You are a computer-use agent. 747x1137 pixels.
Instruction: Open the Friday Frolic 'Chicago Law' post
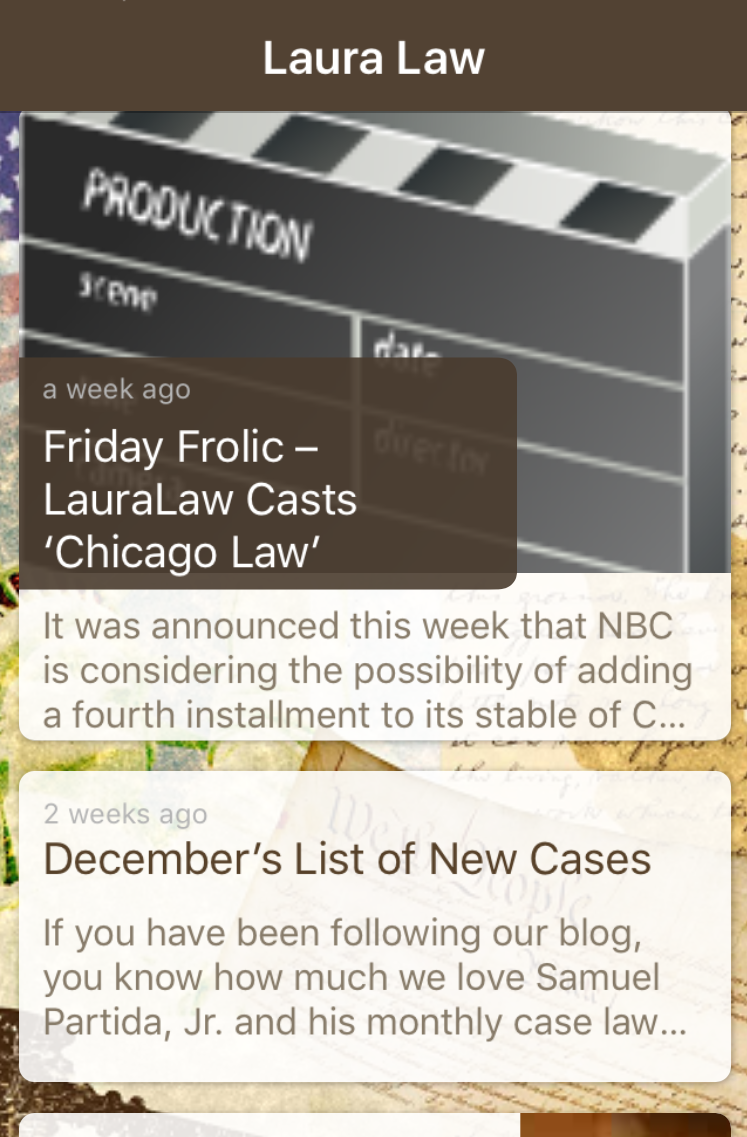click(x=200, y=499)
